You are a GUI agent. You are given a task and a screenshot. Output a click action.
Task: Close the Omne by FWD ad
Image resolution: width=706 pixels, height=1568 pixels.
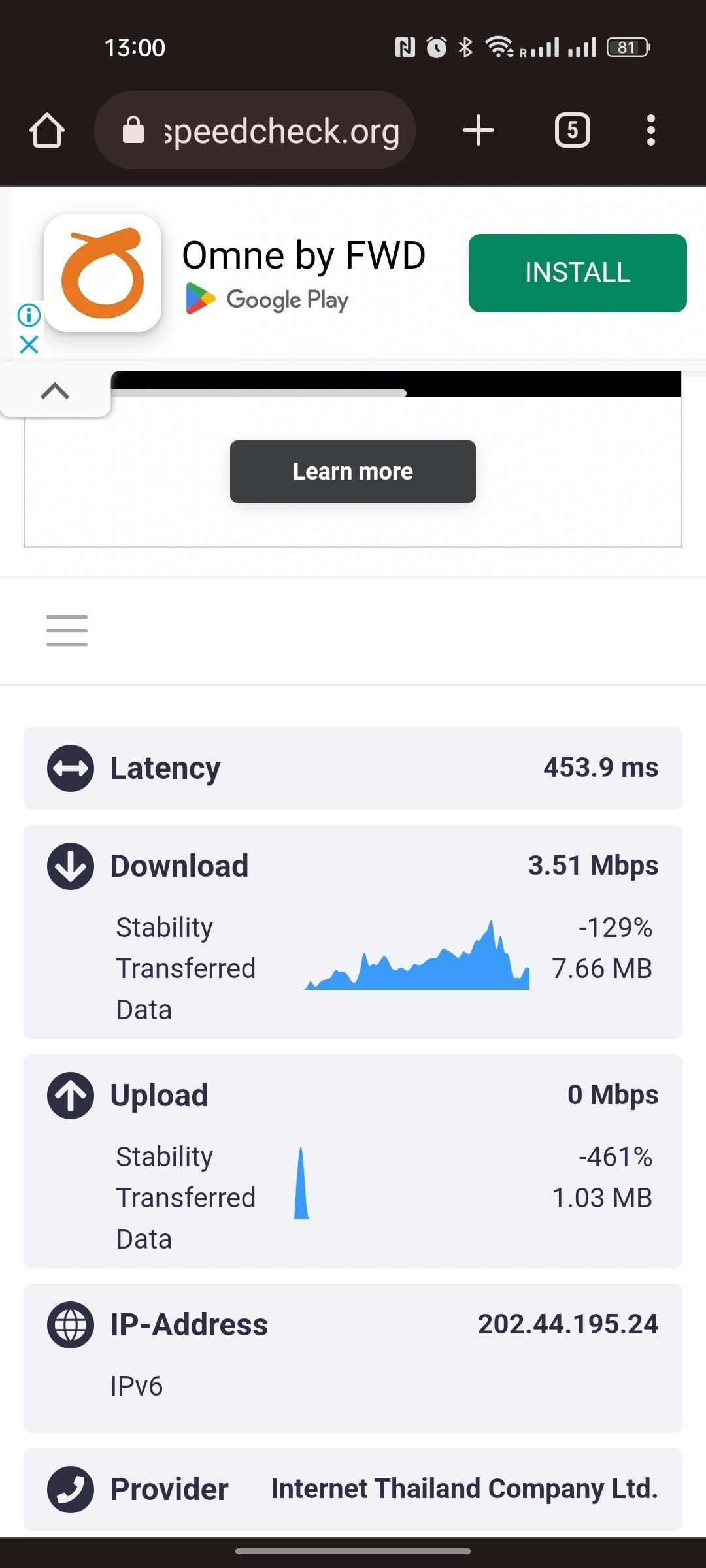point(29,344)
